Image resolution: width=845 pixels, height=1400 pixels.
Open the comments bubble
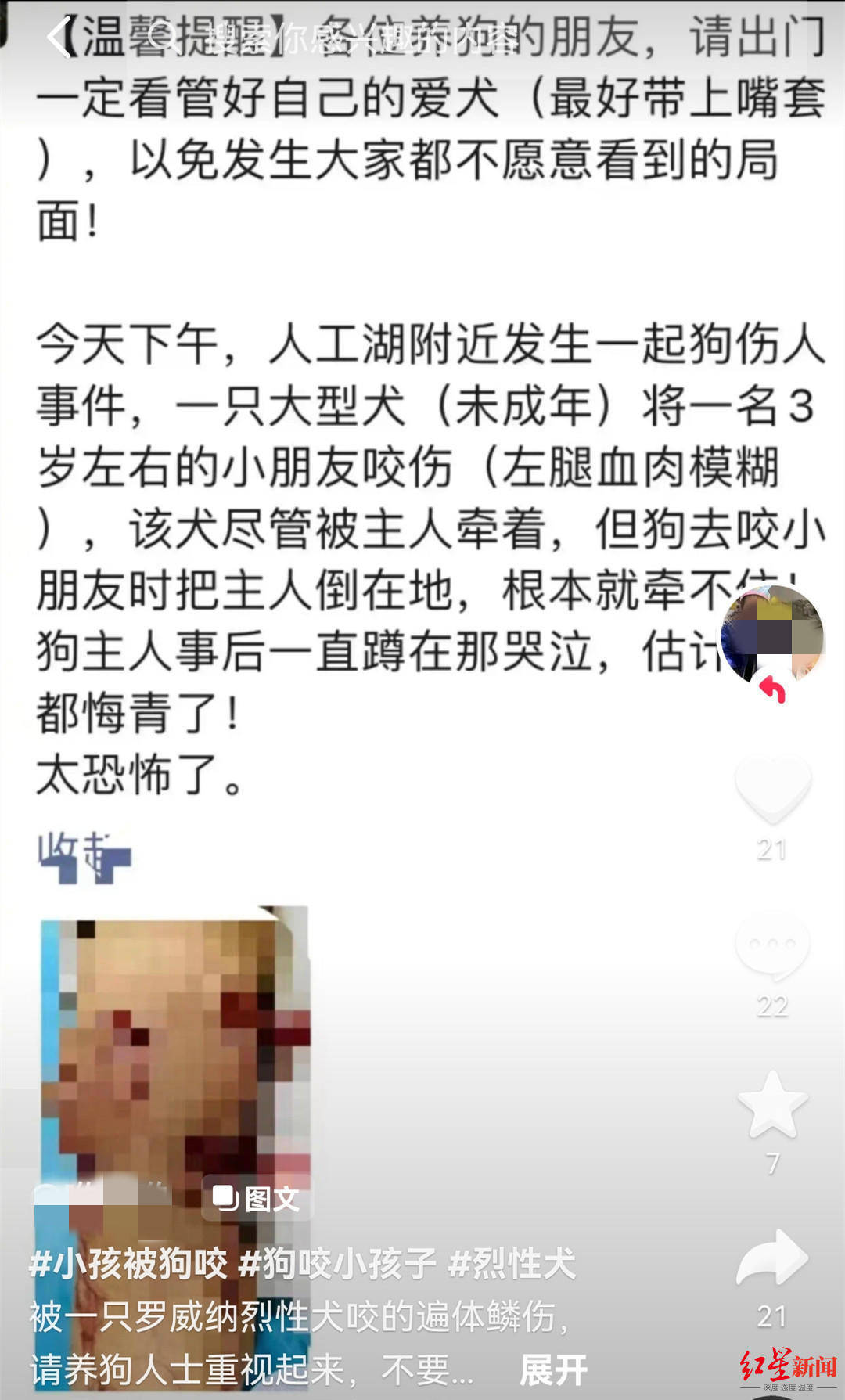click(772, 945)
